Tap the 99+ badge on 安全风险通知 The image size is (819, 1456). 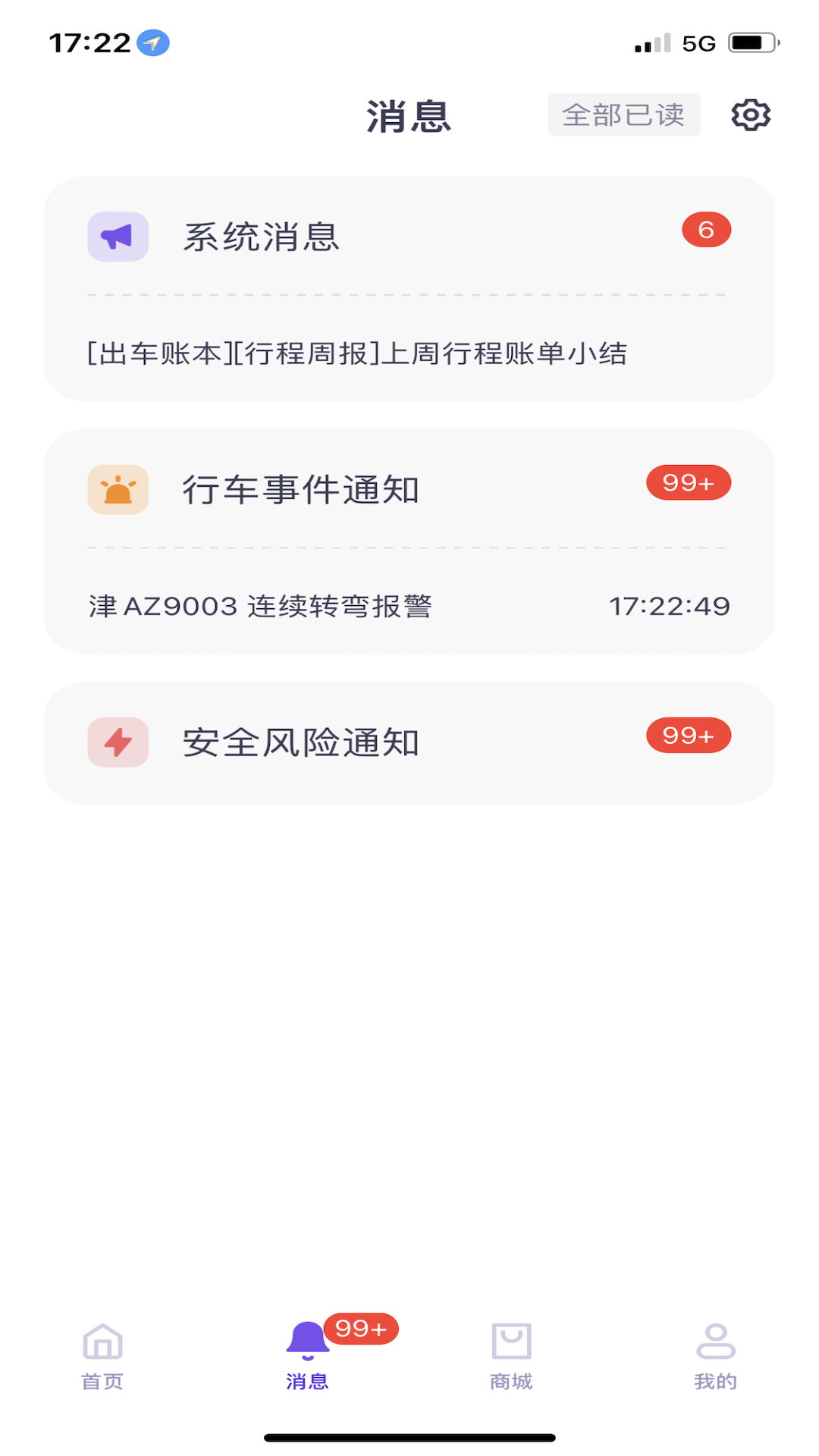click(688, 735)
